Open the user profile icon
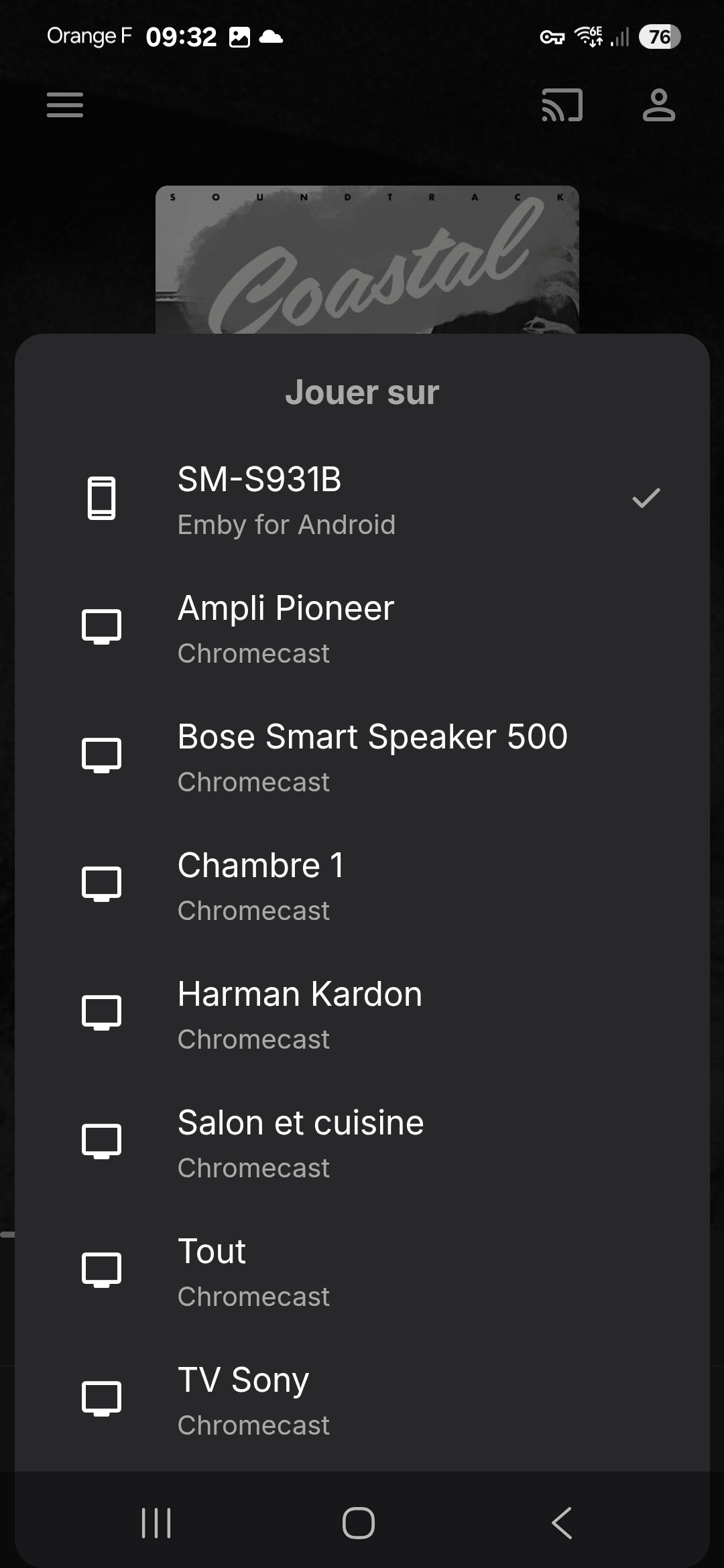 click(658, 105)
